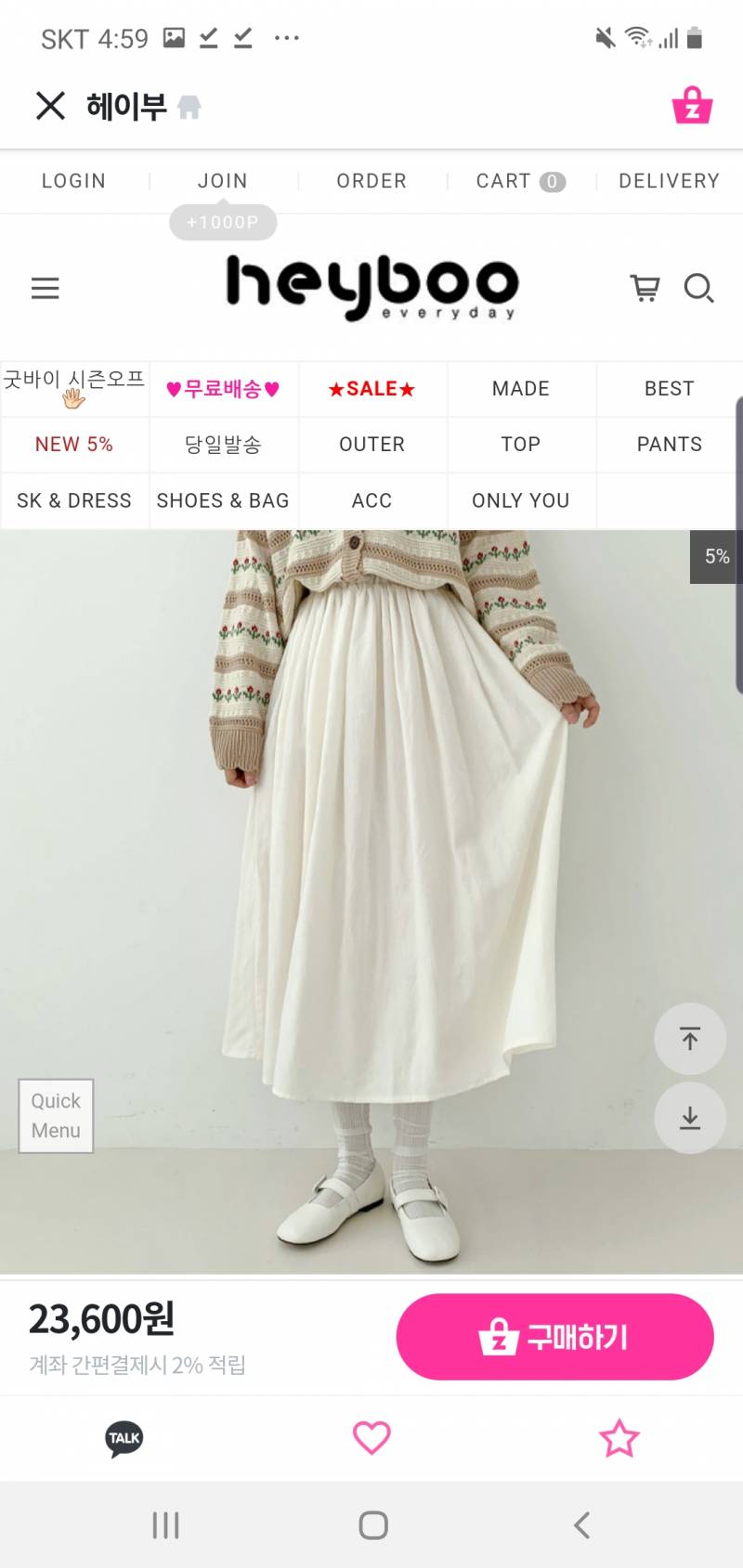Select the OUTER category

tap(371, 445)
